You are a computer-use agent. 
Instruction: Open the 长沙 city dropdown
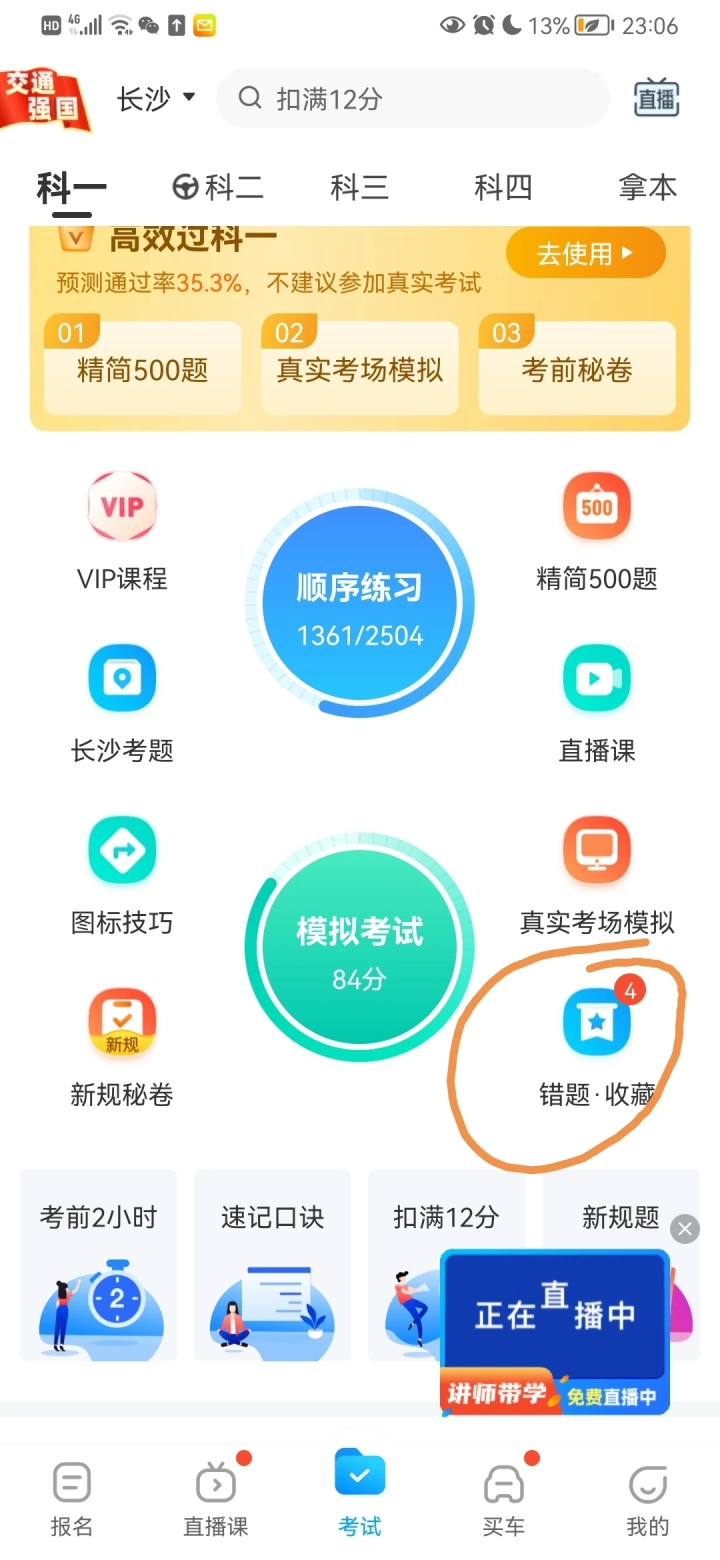click(155, 99)
